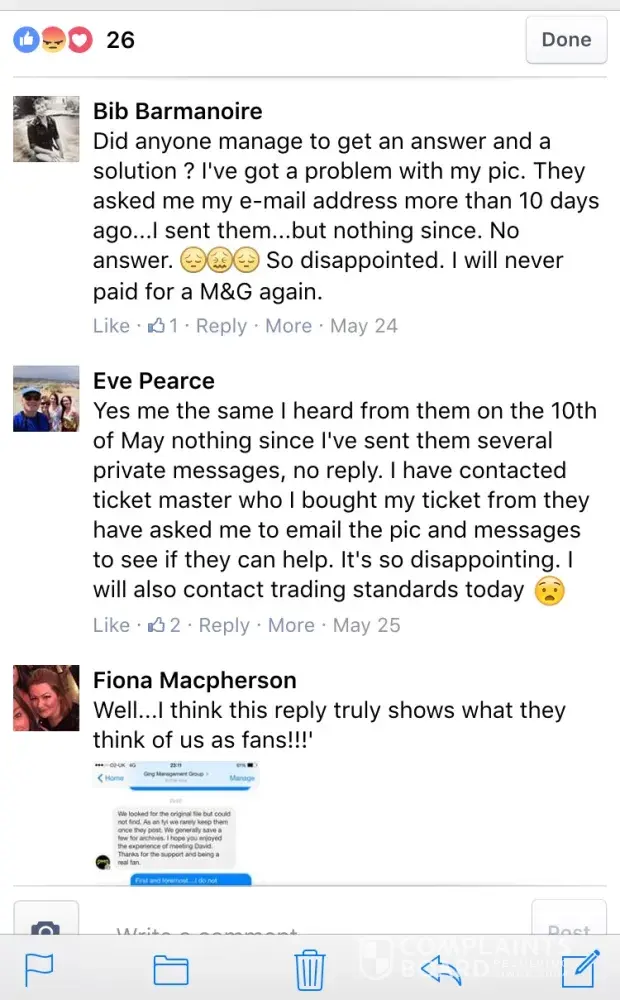This screenshot has width=620, height=1000.
Task: Tap the Done button
Action: 566,40
